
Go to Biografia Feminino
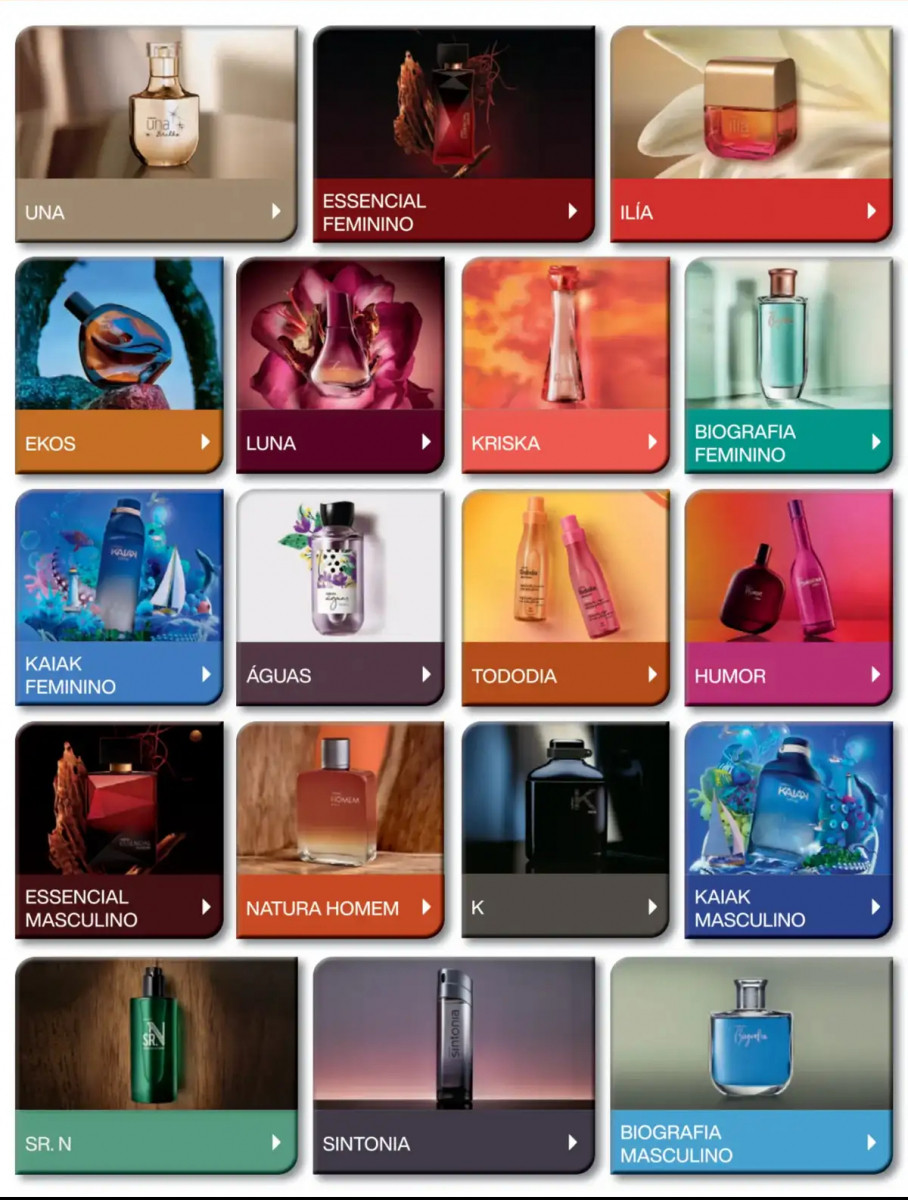(787, 365)
